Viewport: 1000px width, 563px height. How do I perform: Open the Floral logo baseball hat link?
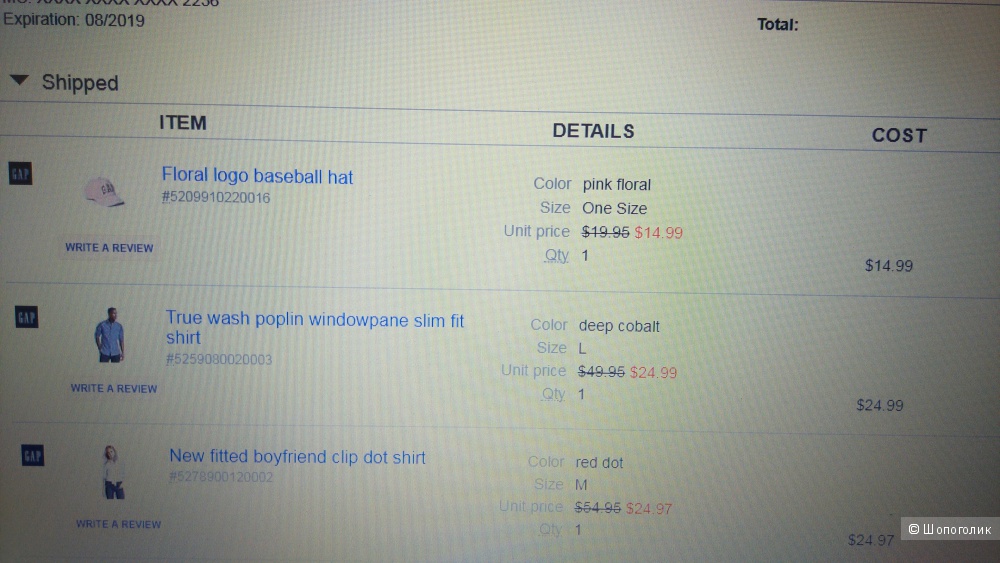tap(257, 177)
